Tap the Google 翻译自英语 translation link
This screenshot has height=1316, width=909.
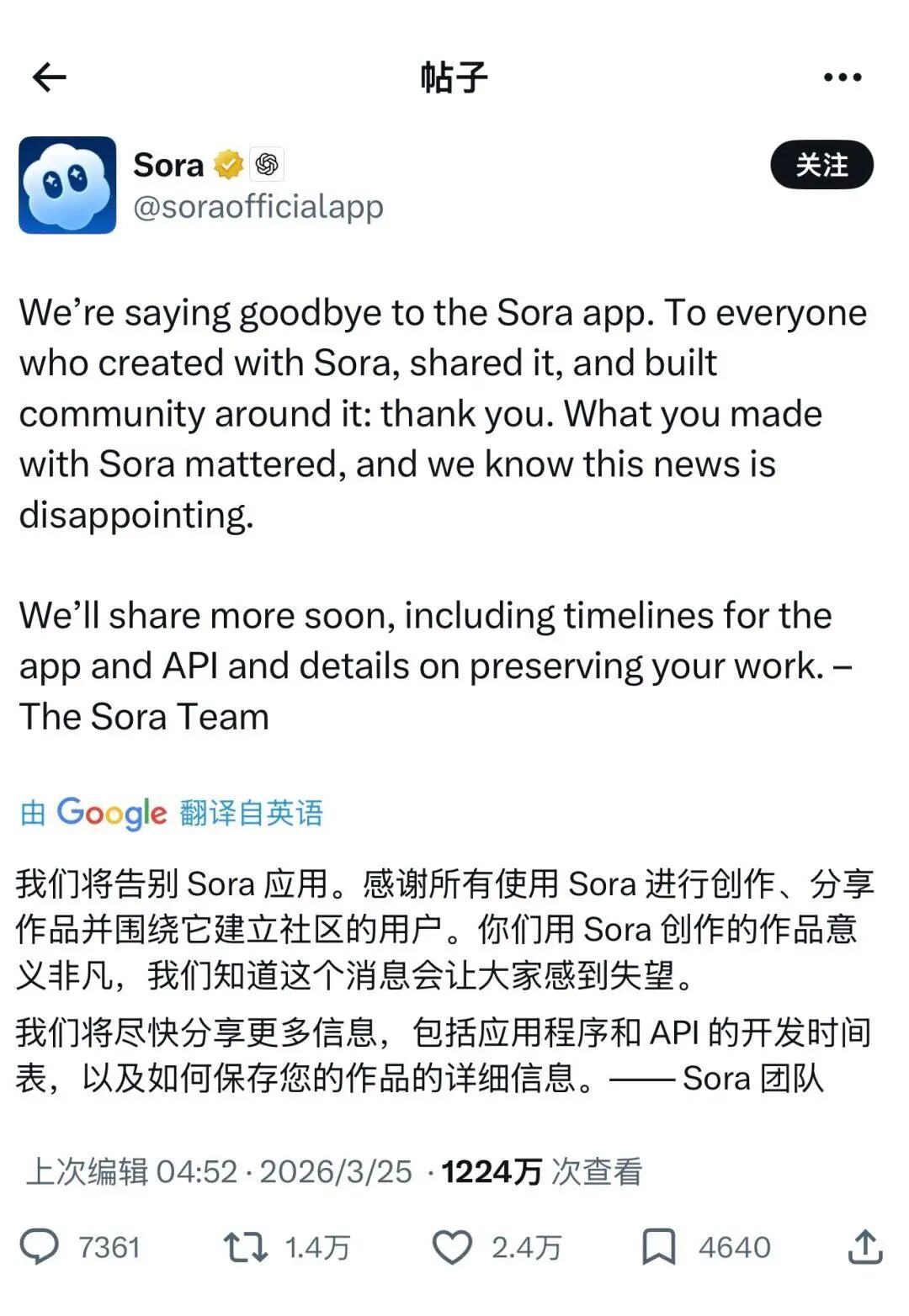click(172, 813)
